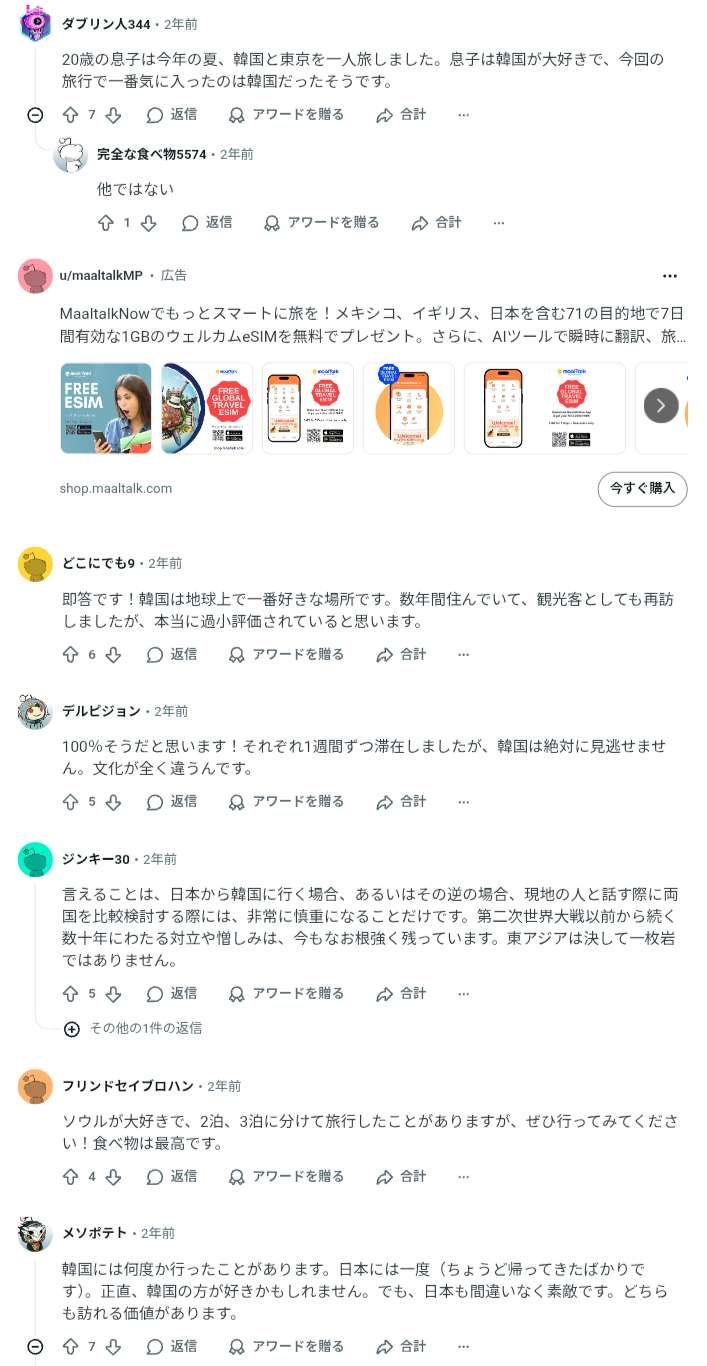Share ジンキー30's comment
This screenshot has height=1366, width=707.
pos(401,994)
